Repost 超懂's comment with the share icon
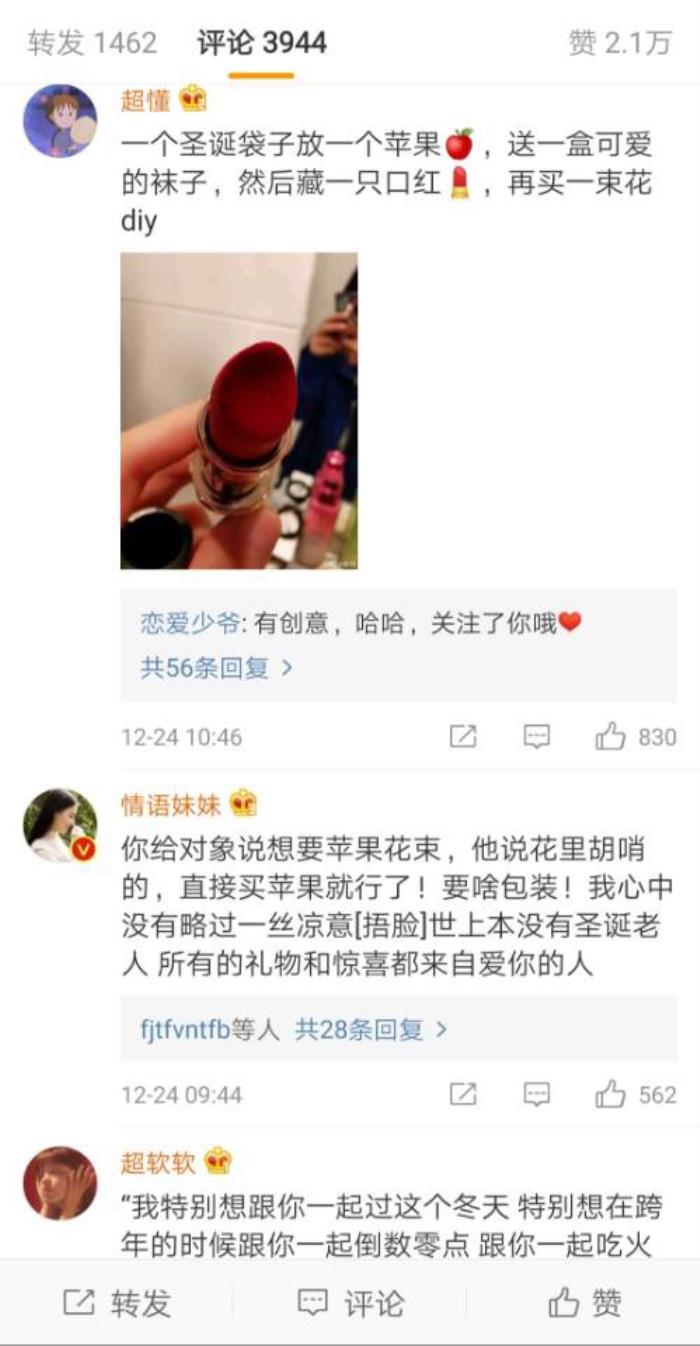 pos(463,737)
